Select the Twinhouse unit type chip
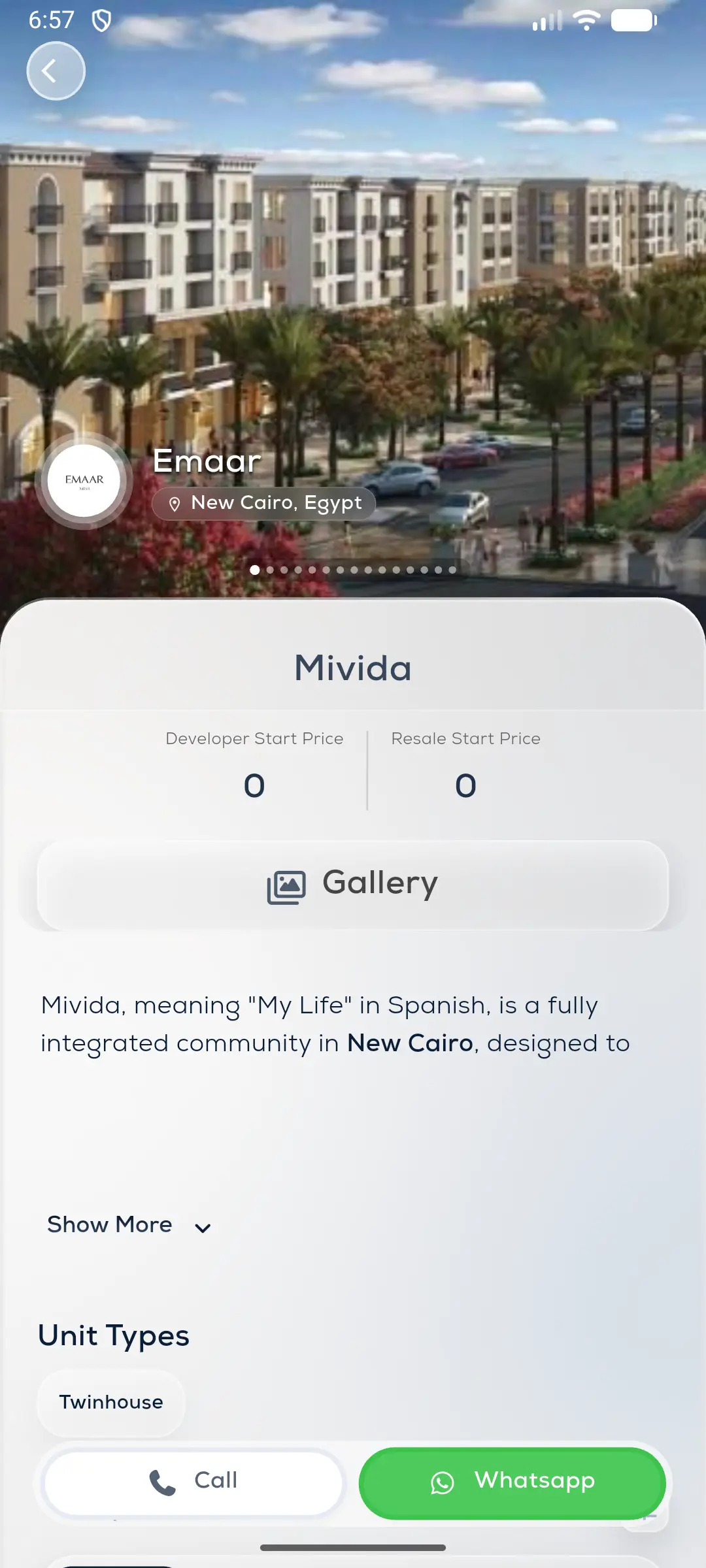Viewport: 706px width, 1568px height. coord(111,1402)
